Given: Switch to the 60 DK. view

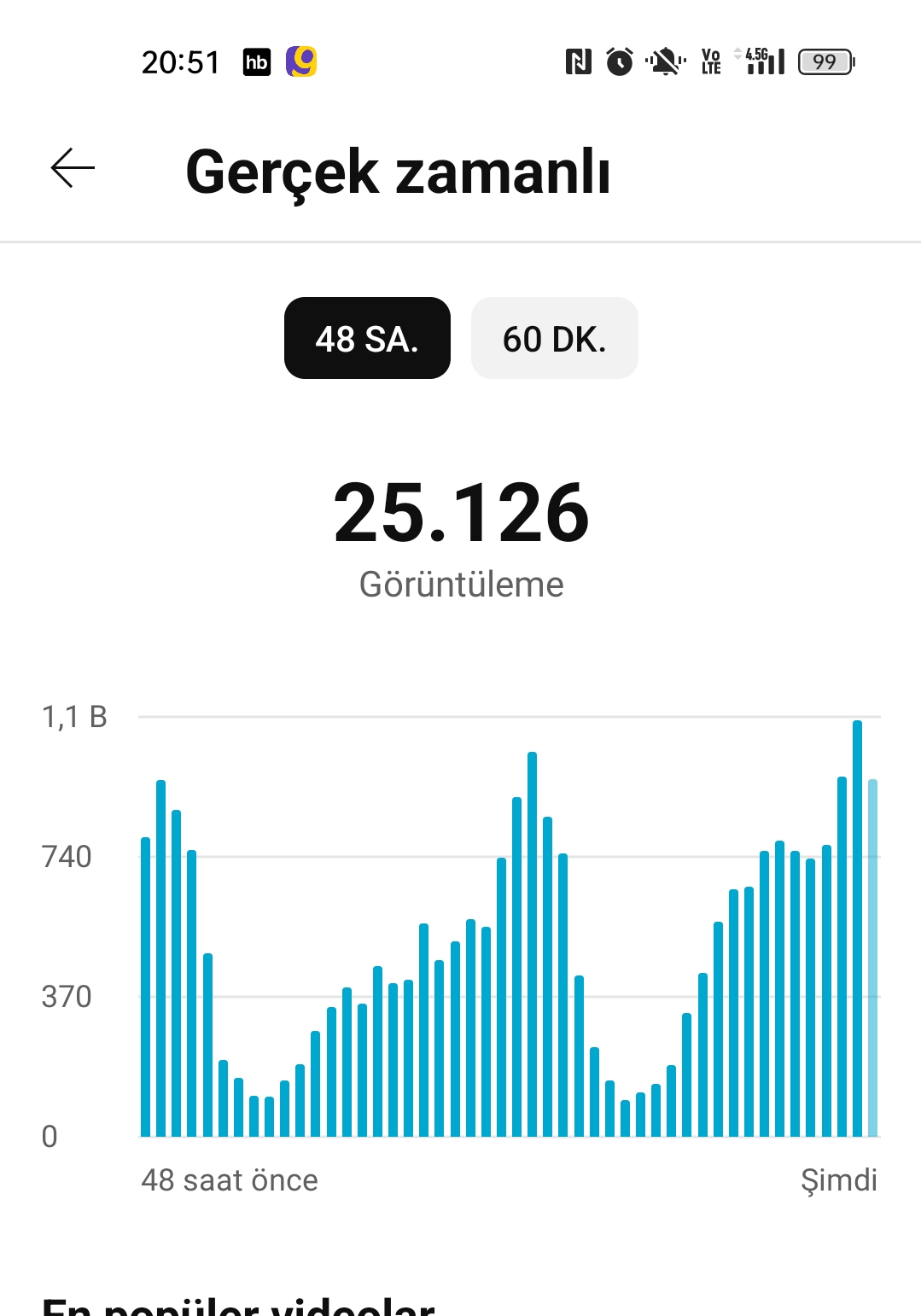Looking at the screenshot, I should pyautogui.click(x=555, y=338).
